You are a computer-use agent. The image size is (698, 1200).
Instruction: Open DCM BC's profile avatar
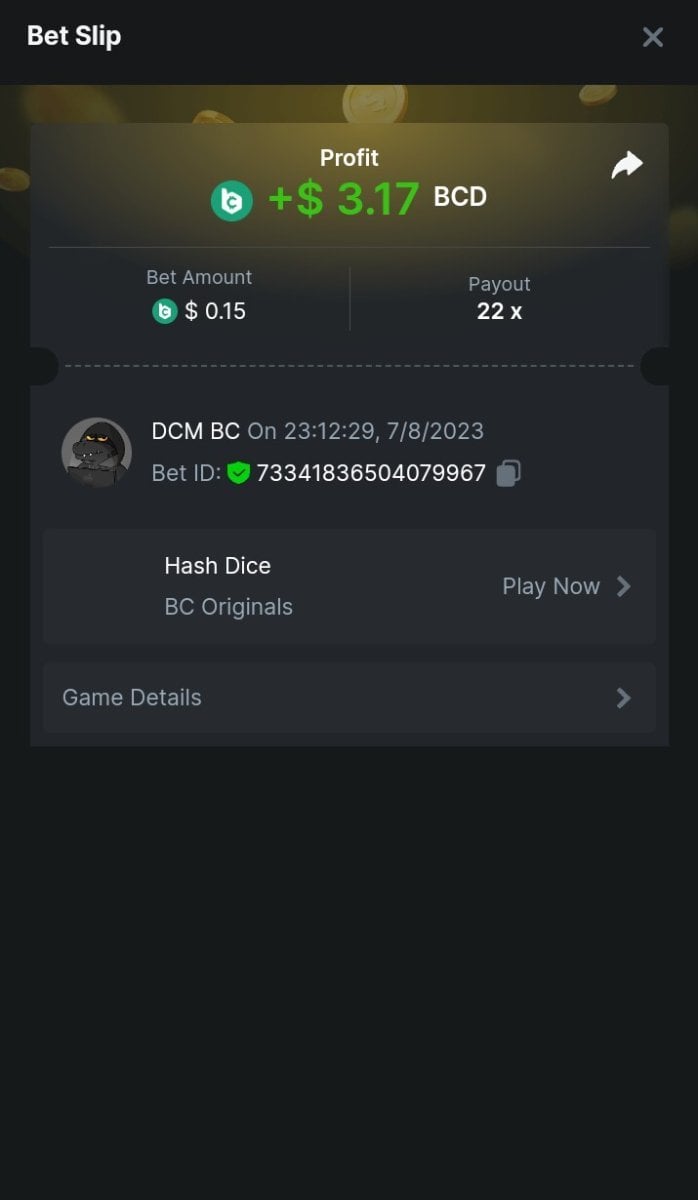[97, 452]
